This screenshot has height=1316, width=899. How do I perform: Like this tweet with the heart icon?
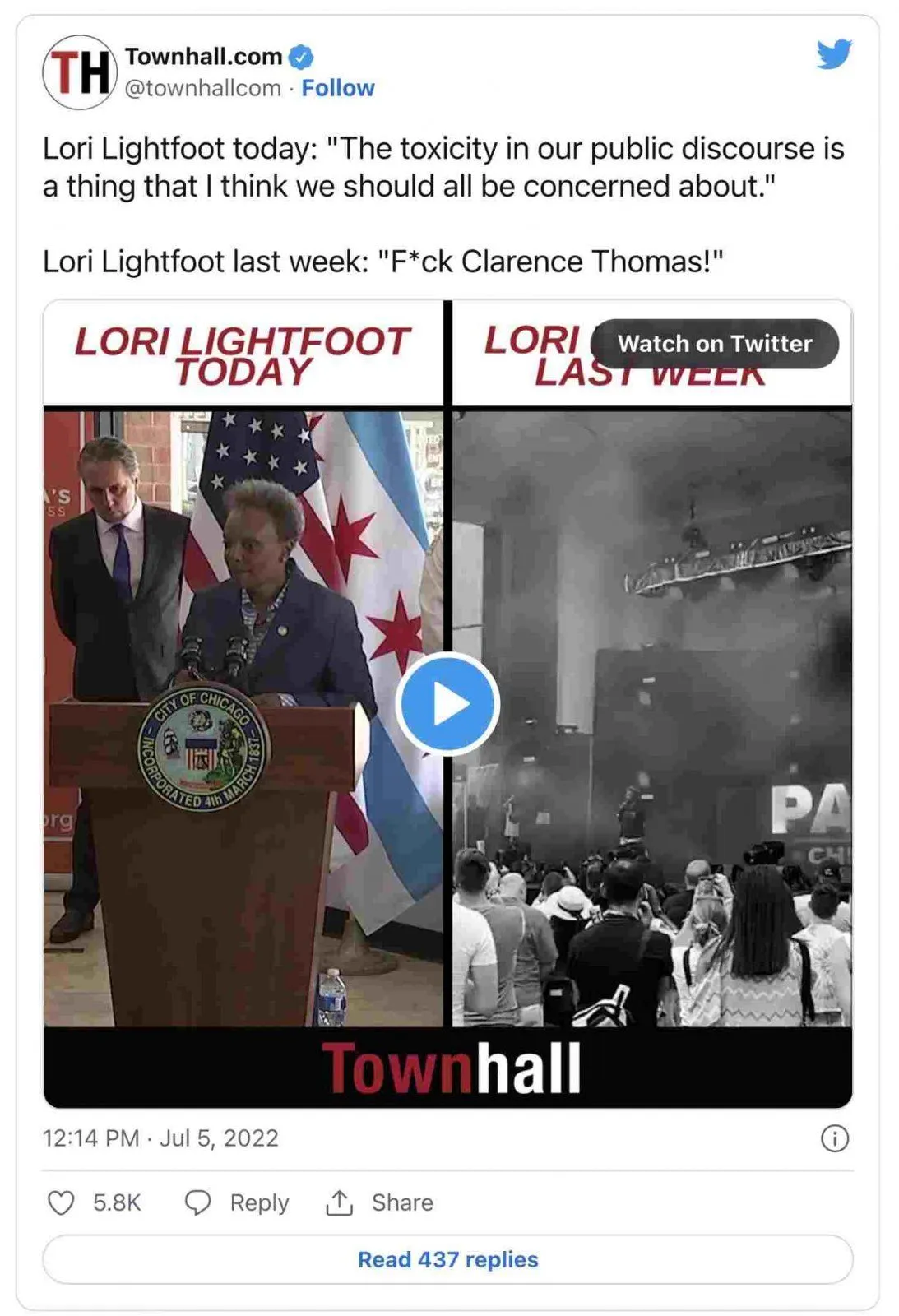61,1202
